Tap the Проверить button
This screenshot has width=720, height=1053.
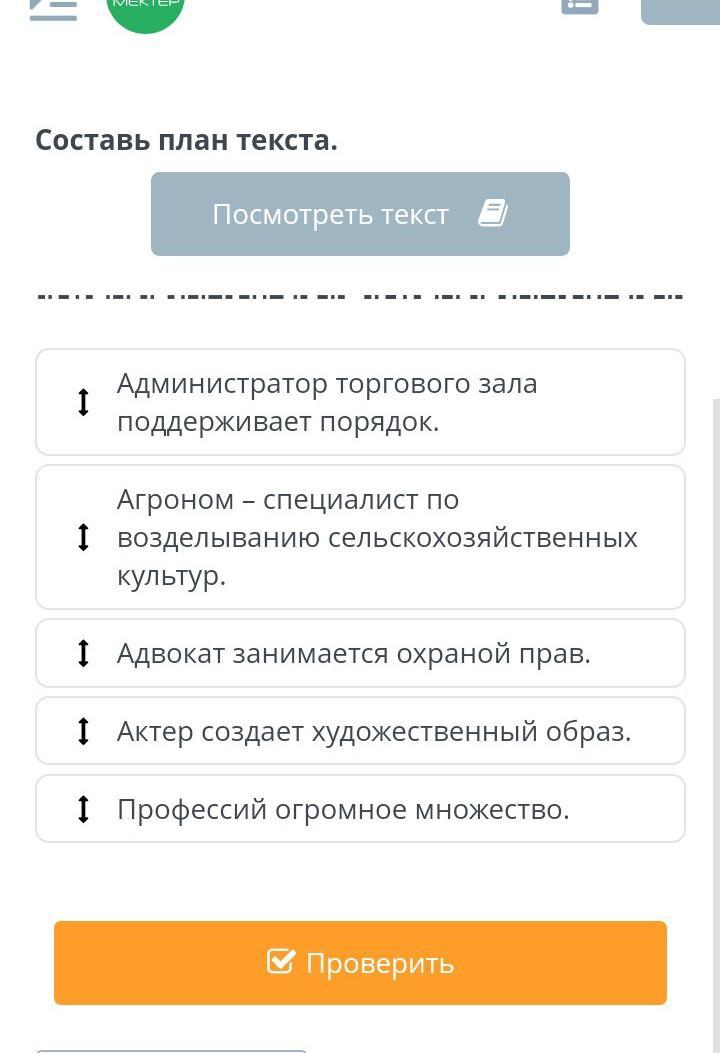pos(360,962)
